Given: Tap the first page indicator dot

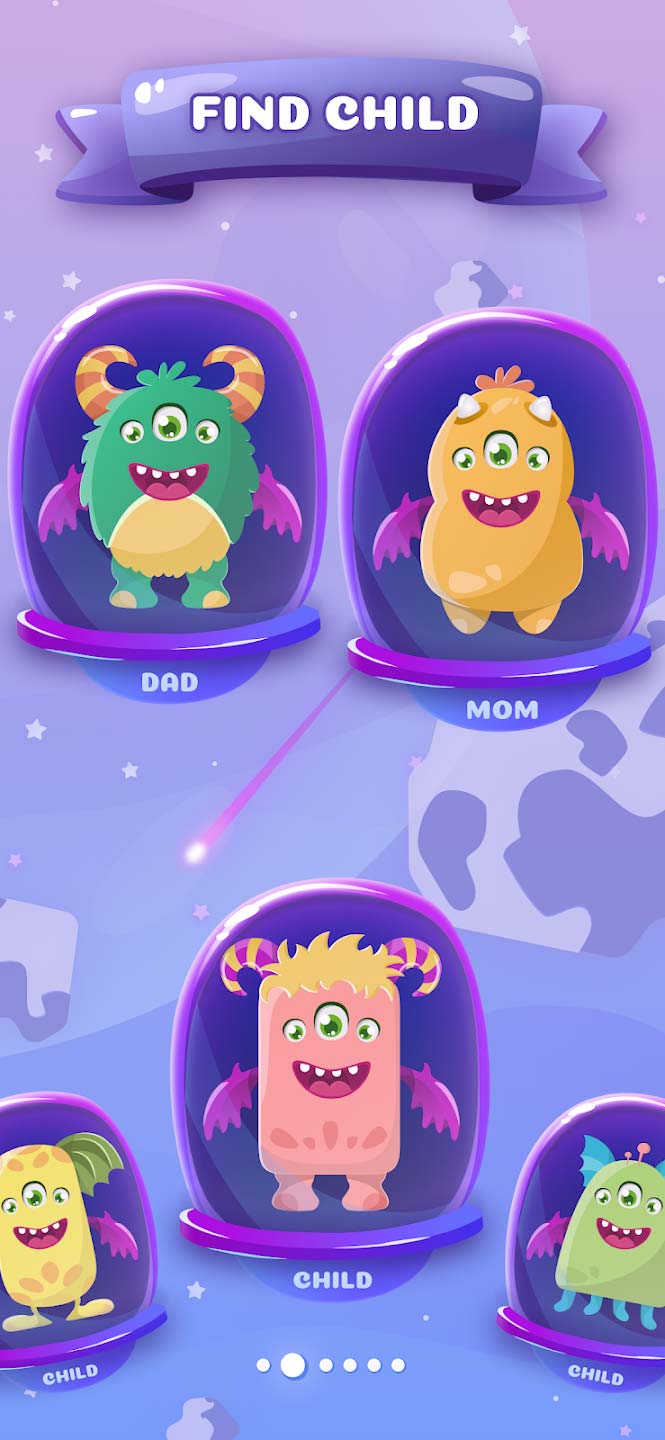Looking at the screenshot, I should [x=263, y=1365].
